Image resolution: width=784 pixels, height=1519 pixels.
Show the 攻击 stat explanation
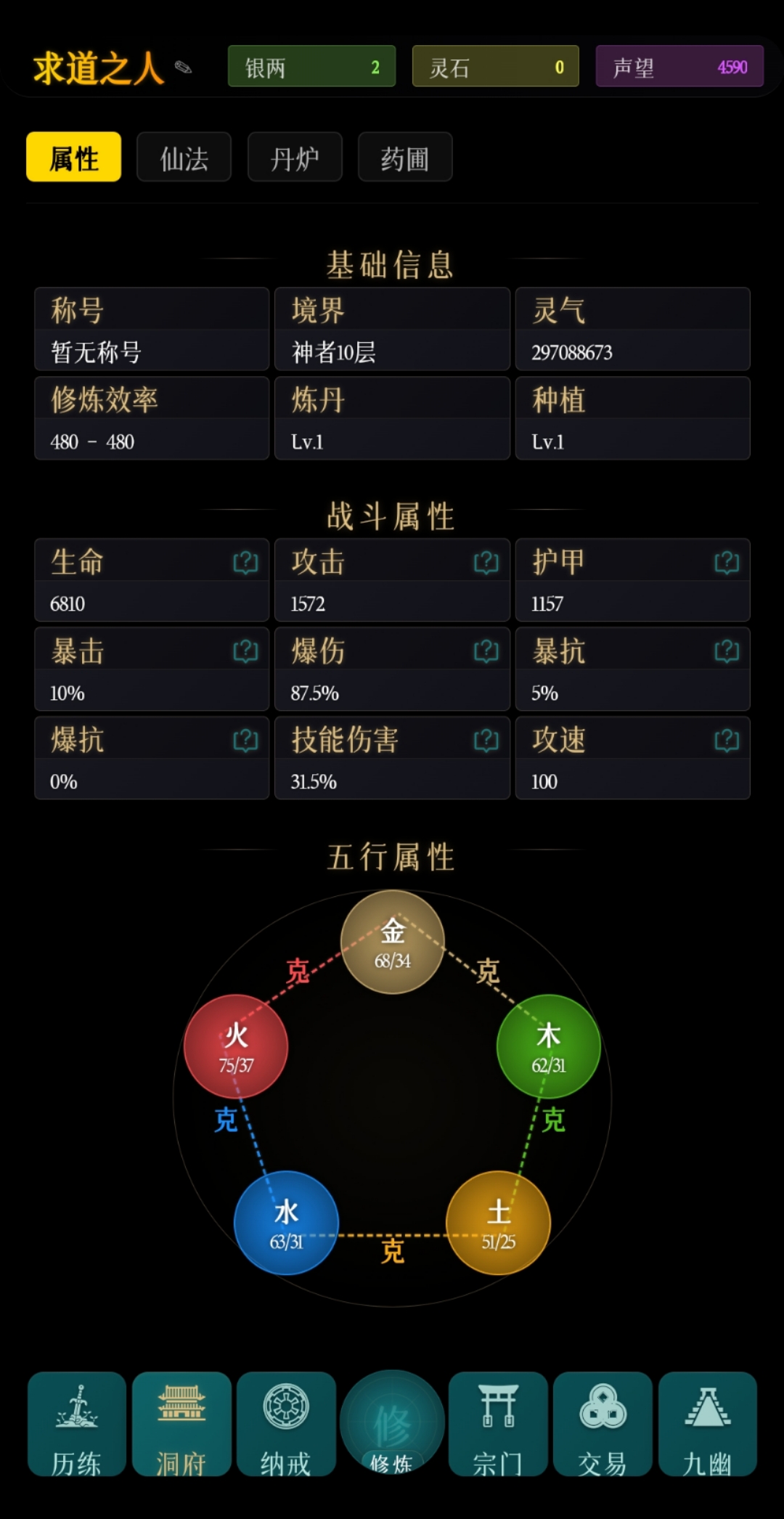tap(486, 562)
